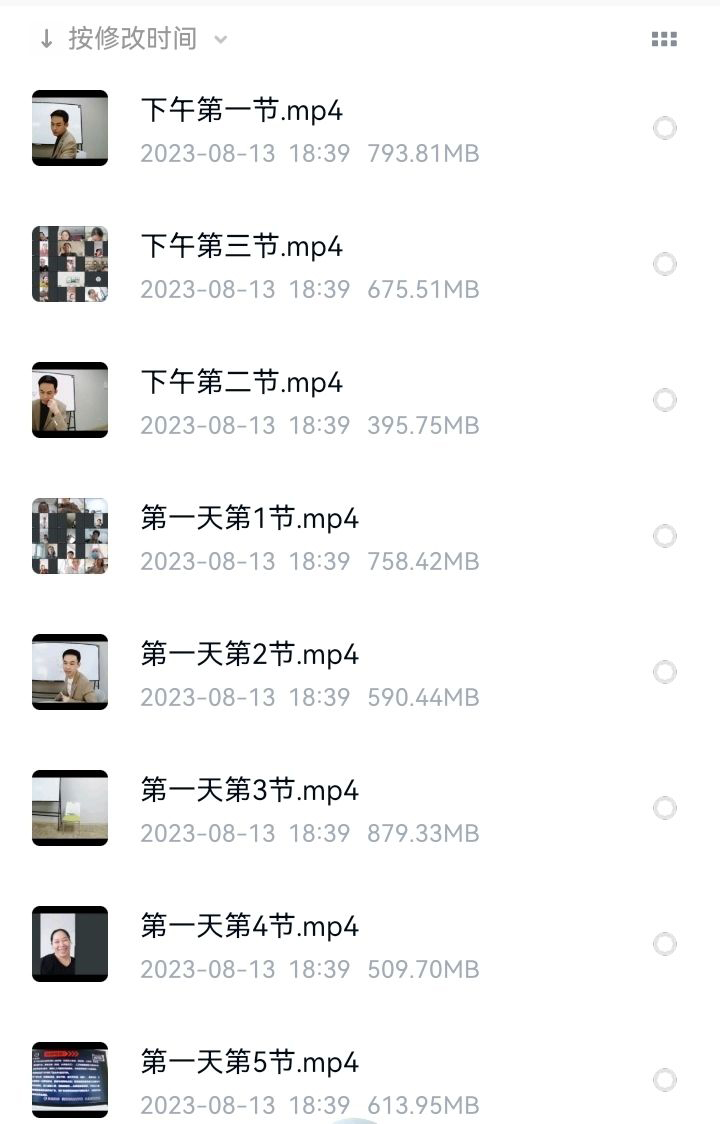
Task: Expand sorting options via chevron
Action: [219, 40]
